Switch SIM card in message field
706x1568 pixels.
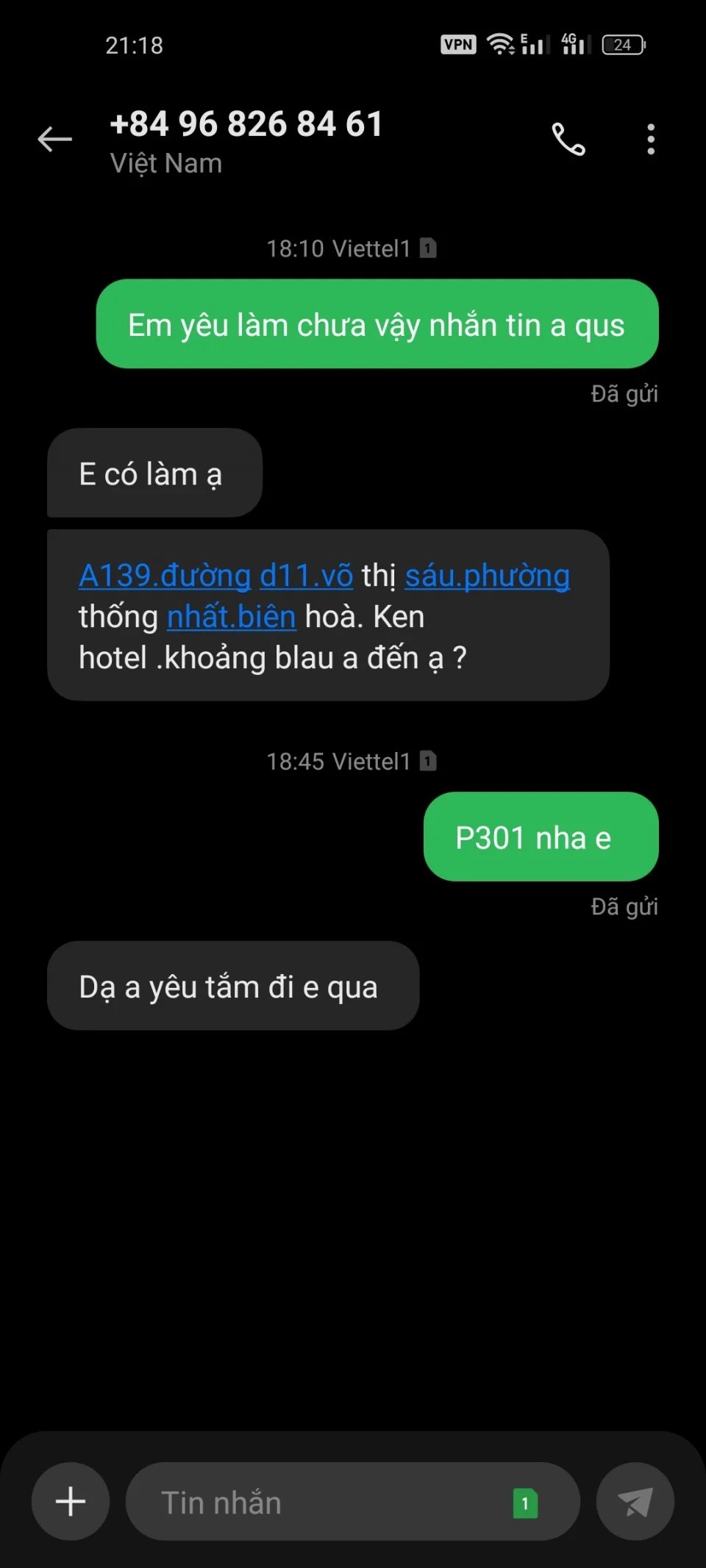click(x=525, y=1503)
